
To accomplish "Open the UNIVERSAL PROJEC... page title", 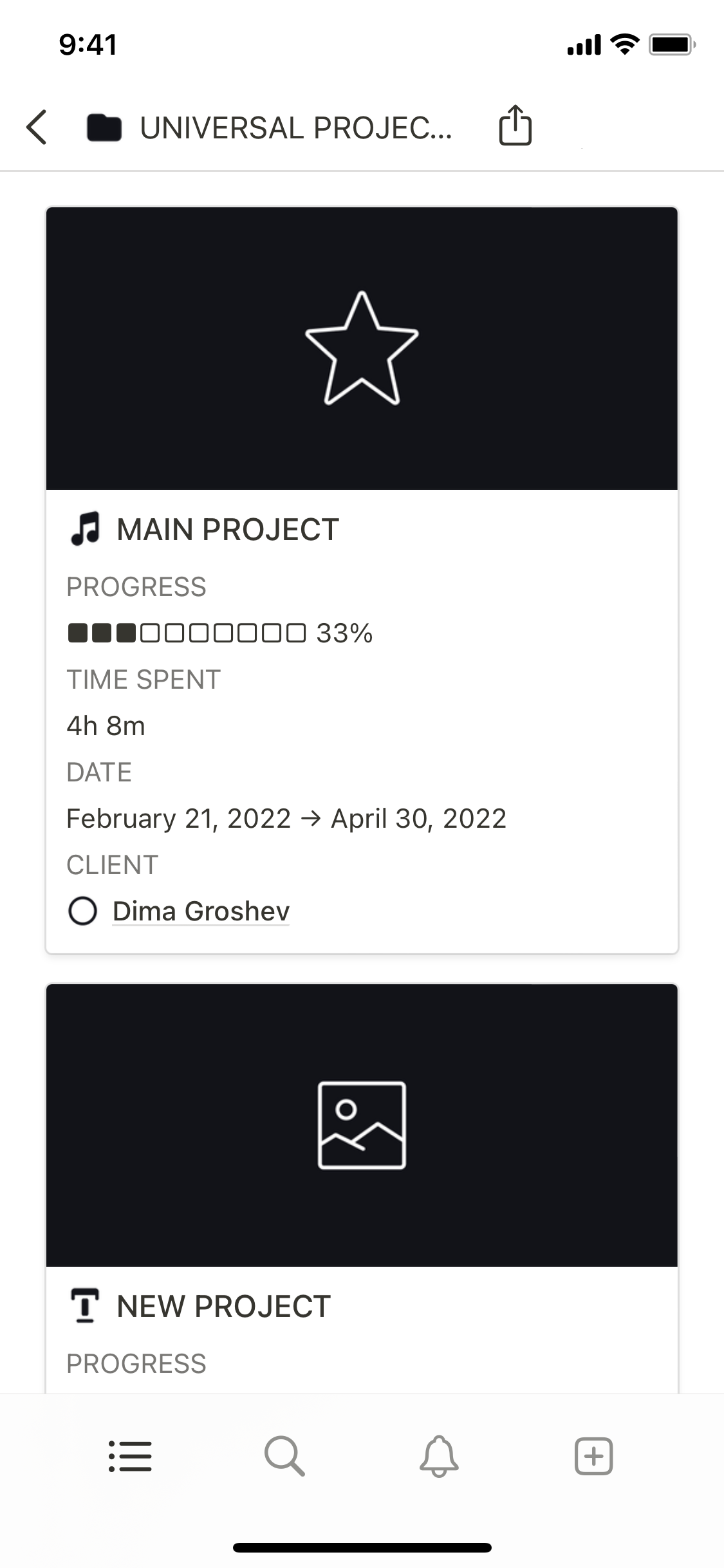I will point(295,127).
